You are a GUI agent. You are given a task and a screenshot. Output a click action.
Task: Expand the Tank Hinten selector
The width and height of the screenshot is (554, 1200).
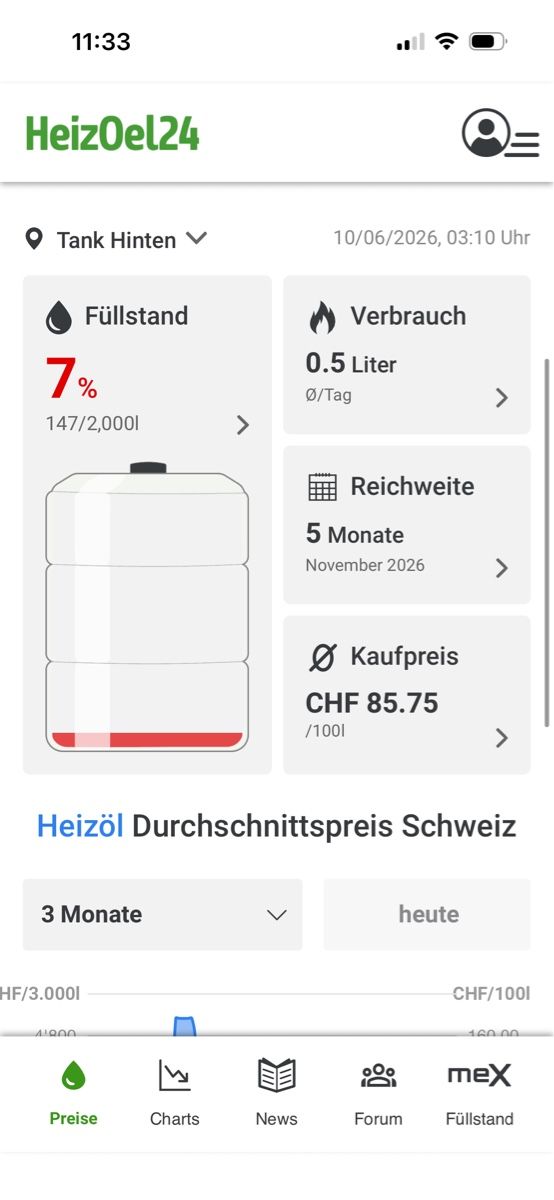116,240
